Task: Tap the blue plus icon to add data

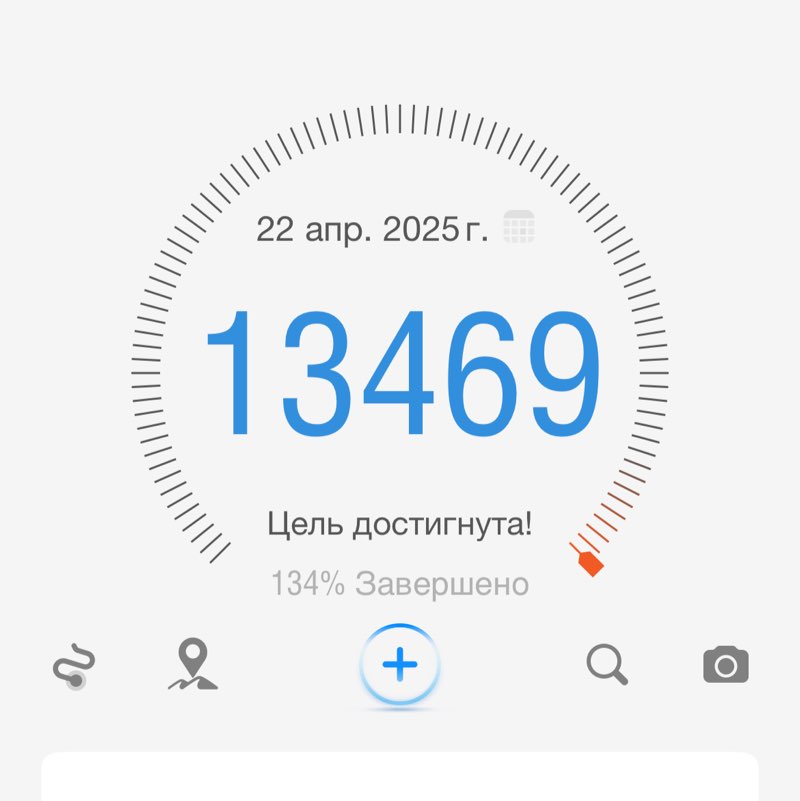Action: pyautogui.click(x=399, y=662)
